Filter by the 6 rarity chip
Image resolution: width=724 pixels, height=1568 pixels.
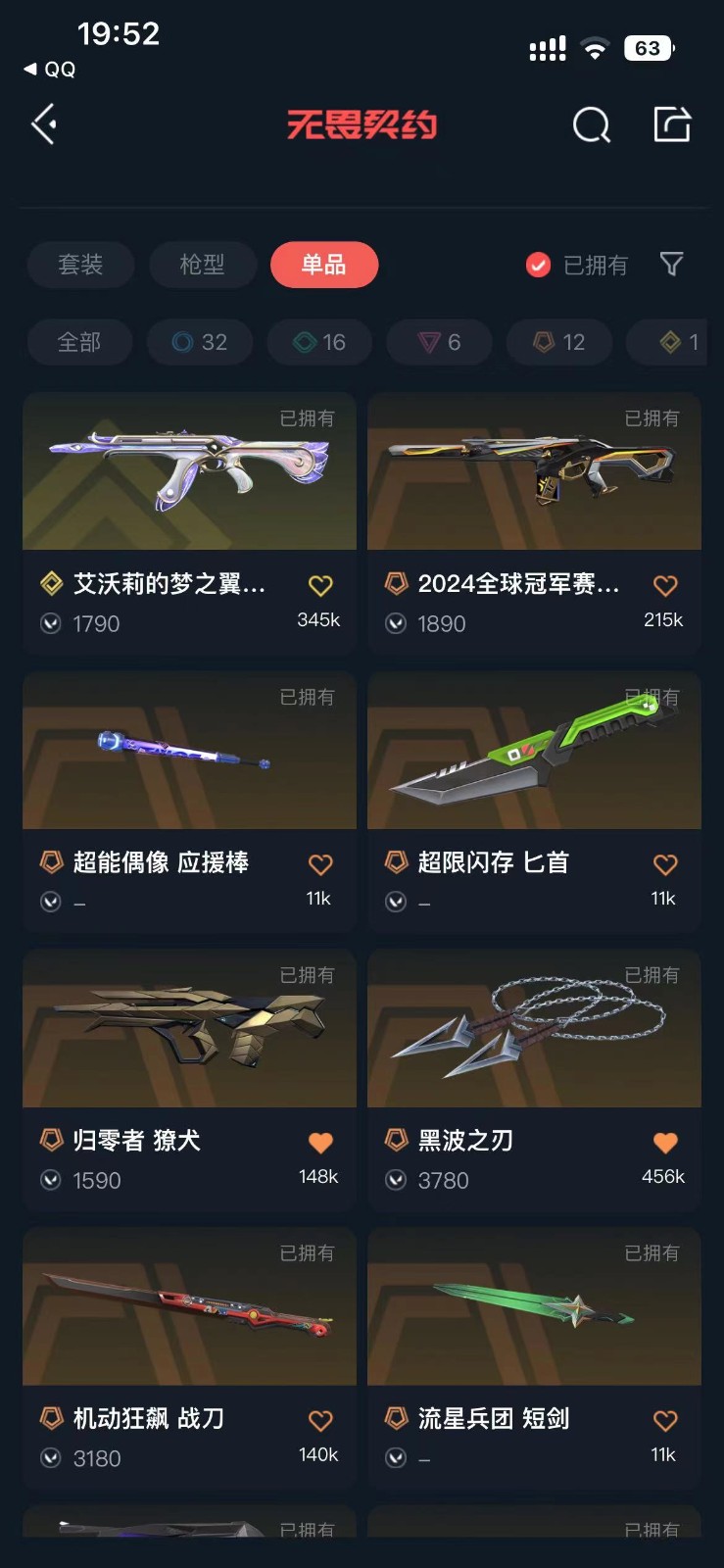tap(439, 342)
